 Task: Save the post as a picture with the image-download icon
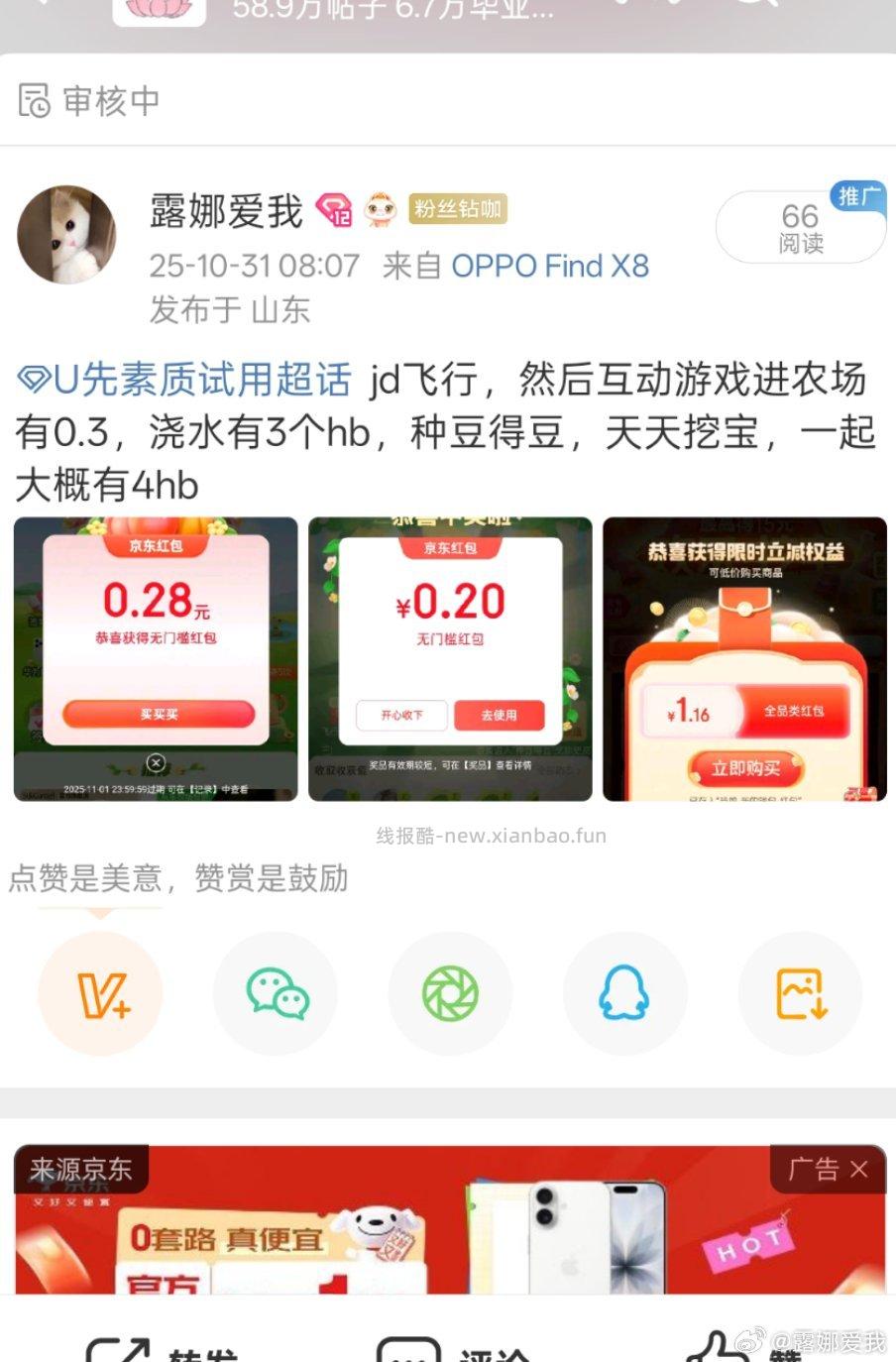[800, 993]
